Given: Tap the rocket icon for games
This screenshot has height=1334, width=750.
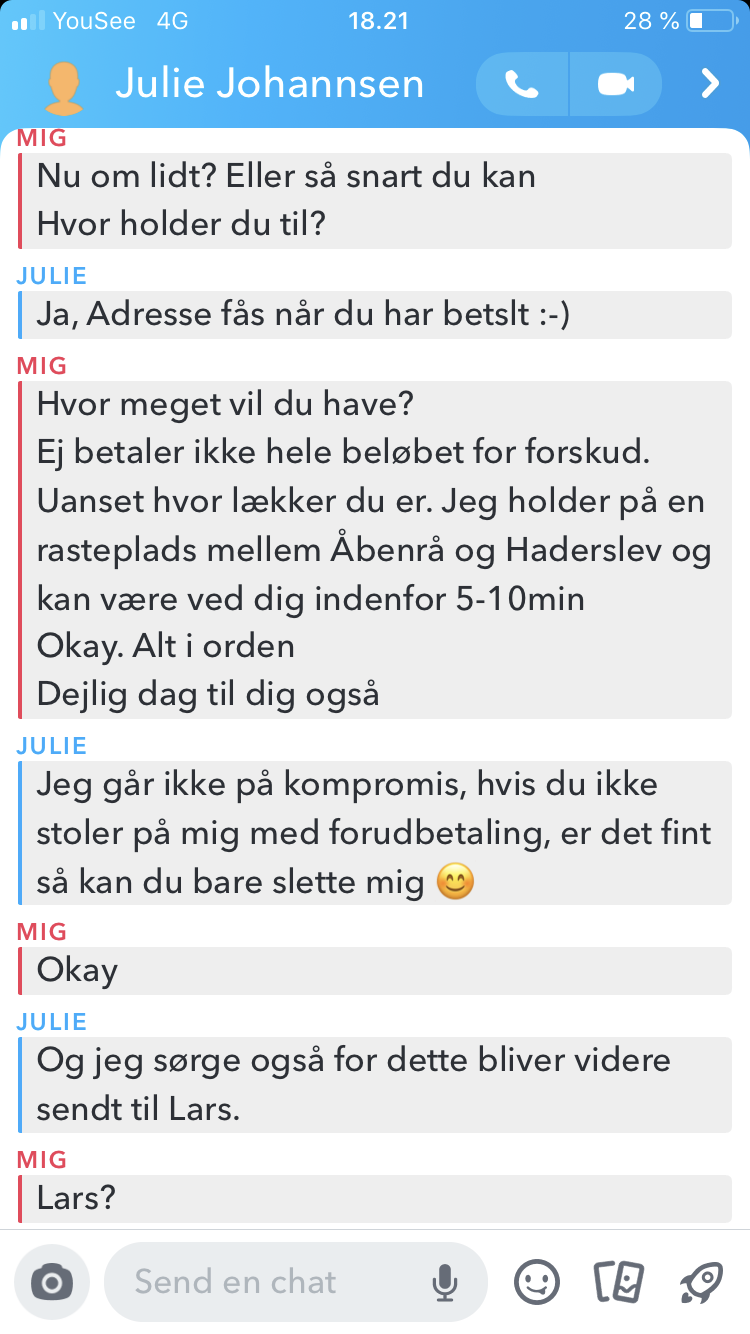Looking at the screenshot, I should point(700,1281).
